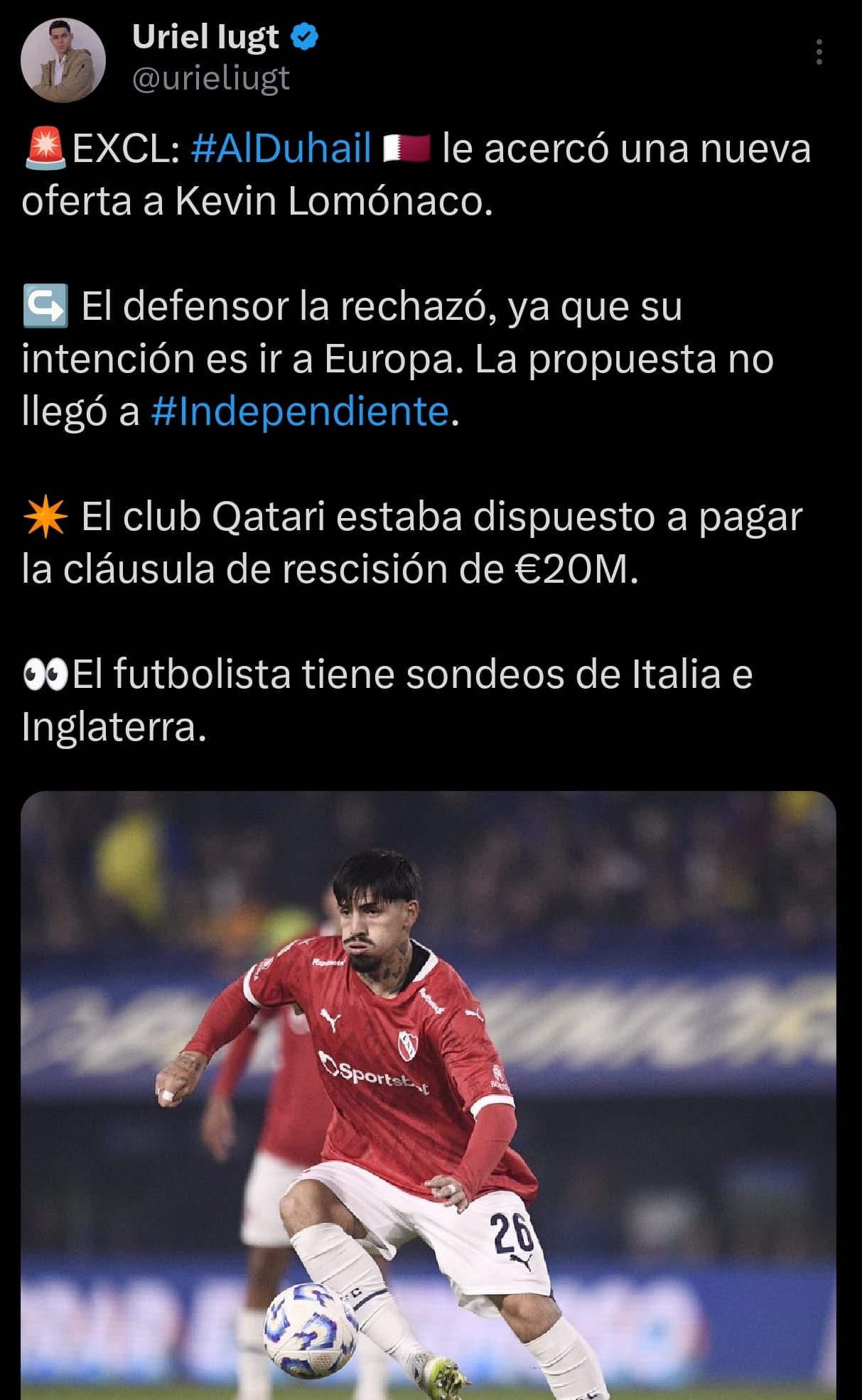The width and height of the screenshot is (862, 1400).
Task: Tap the Uriel Iugt account name
Action: [x=206, y=38]
